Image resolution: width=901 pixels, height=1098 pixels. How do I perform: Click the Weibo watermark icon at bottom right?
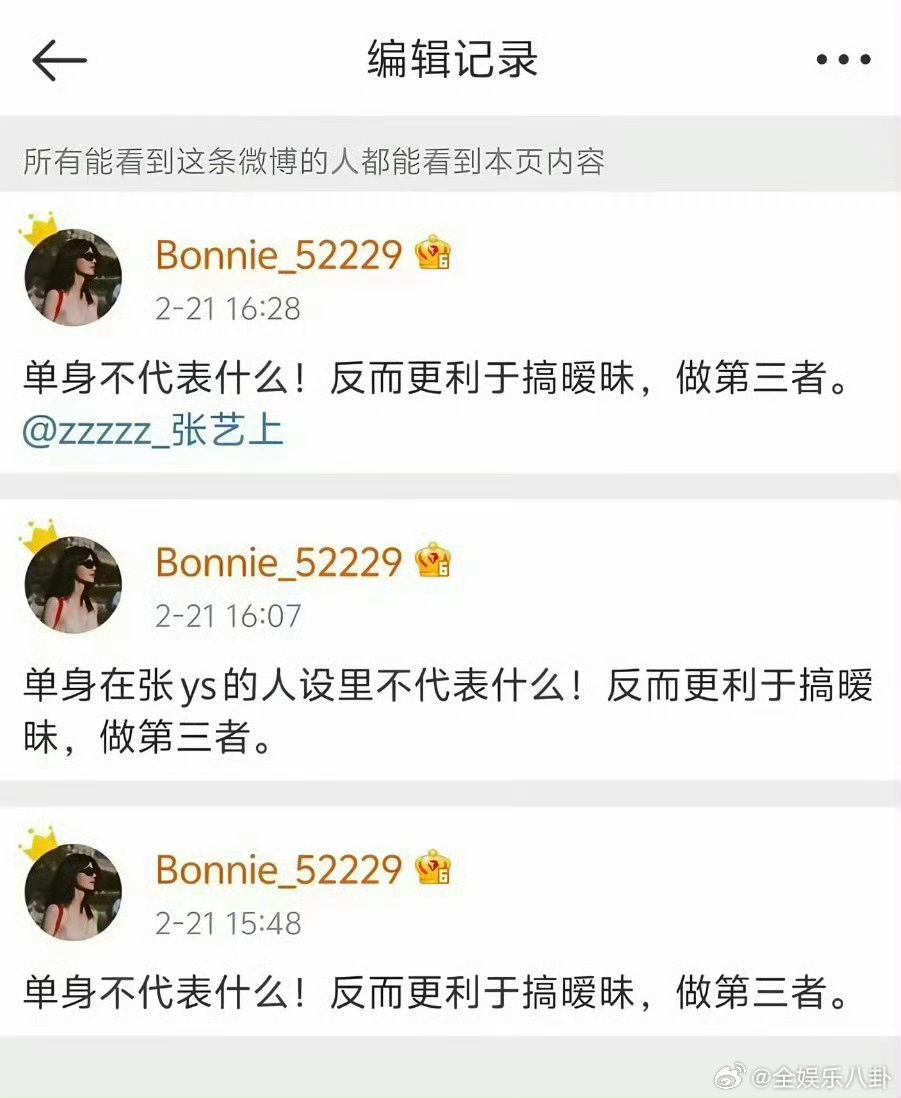tap(731, 1075)
